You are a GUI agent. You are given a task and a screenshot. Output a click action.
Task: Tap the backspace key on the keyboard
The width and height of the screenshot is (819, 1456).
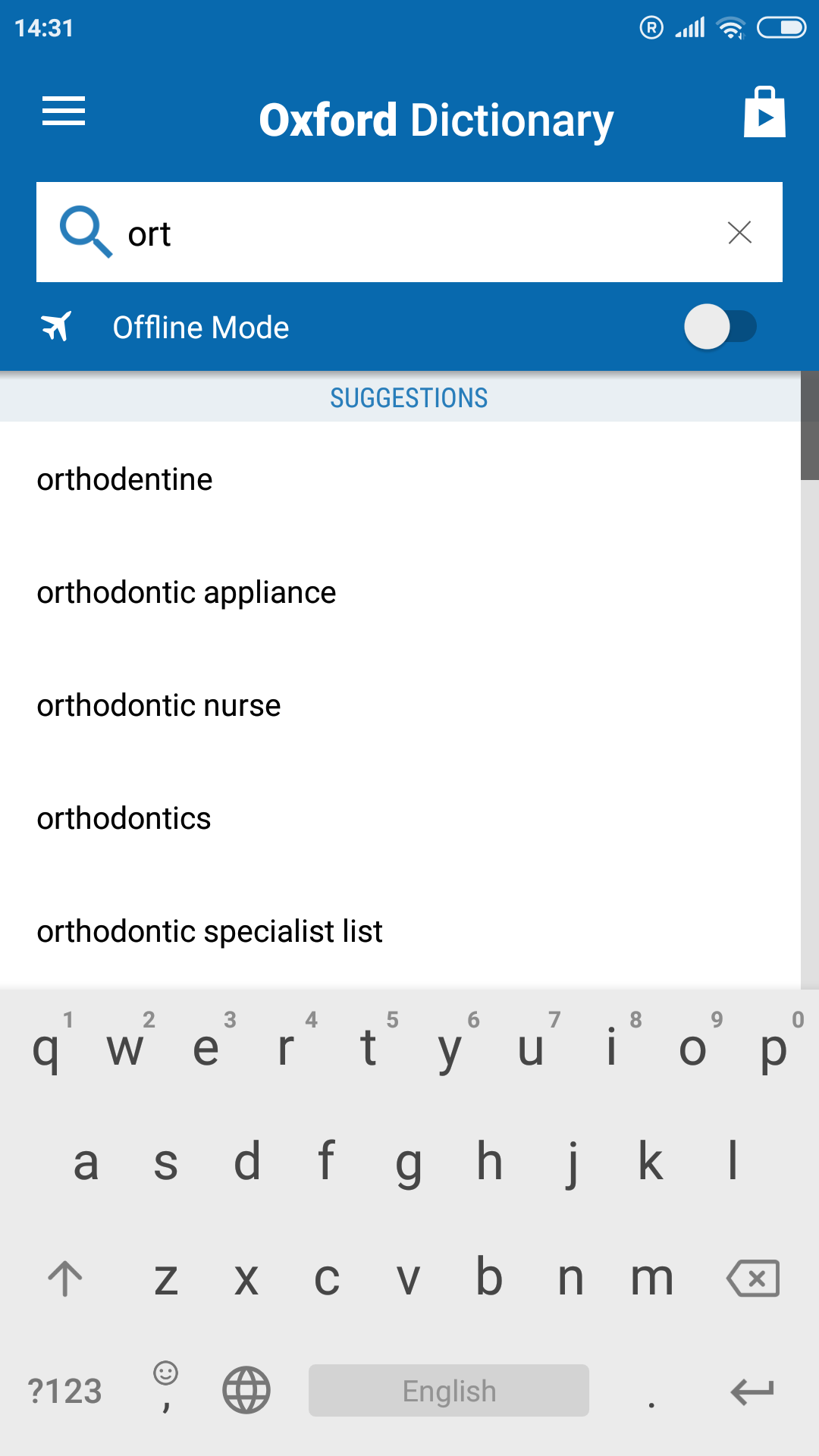click(753, 1279)
